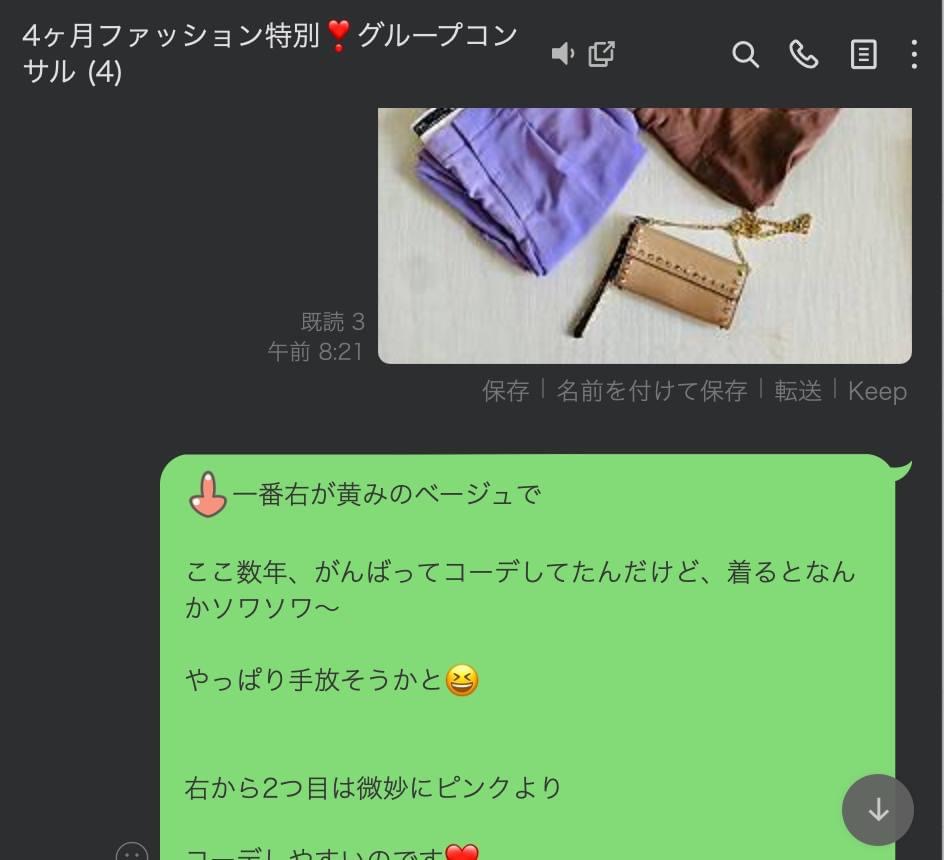This screenshot has height=860, width=944.
Task: Tap 保存 to save the photo
Action: 506,391
